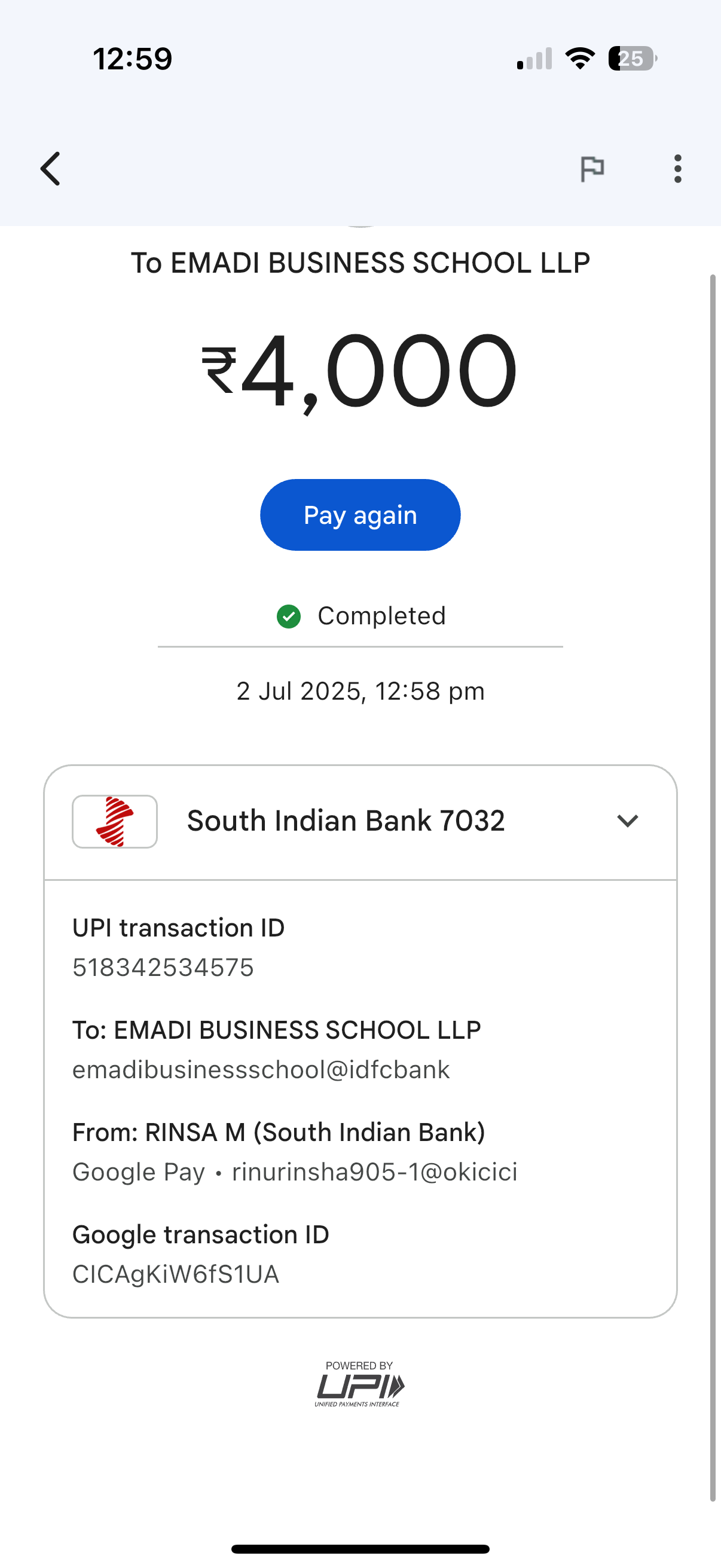Expand the South Indian Bank 7032 details
Viewport: 721px width, 1568px height.
click(627, 820)
